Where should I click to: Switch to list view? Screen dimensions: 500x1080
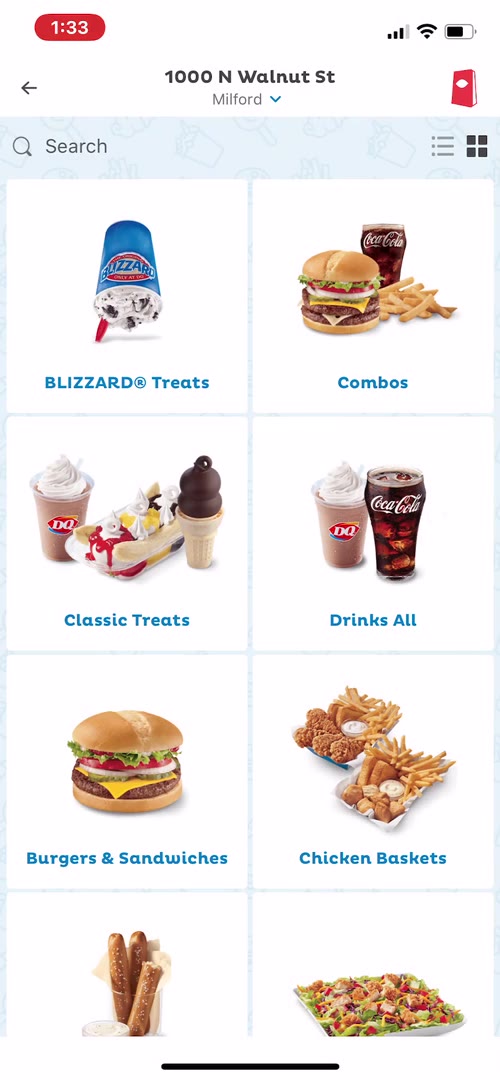click(443, 146)
